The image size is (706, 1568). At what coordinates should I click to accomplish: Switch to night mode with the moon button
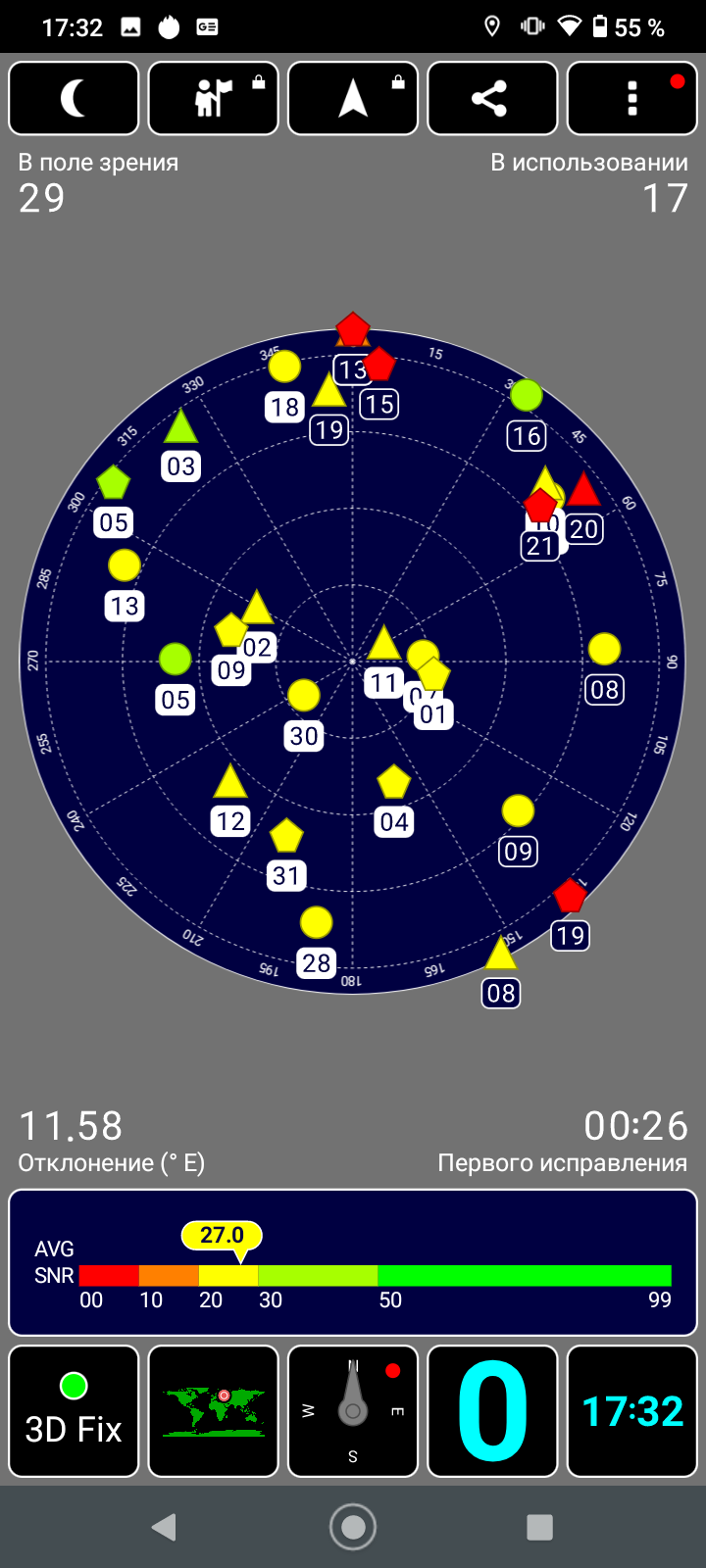74,98
